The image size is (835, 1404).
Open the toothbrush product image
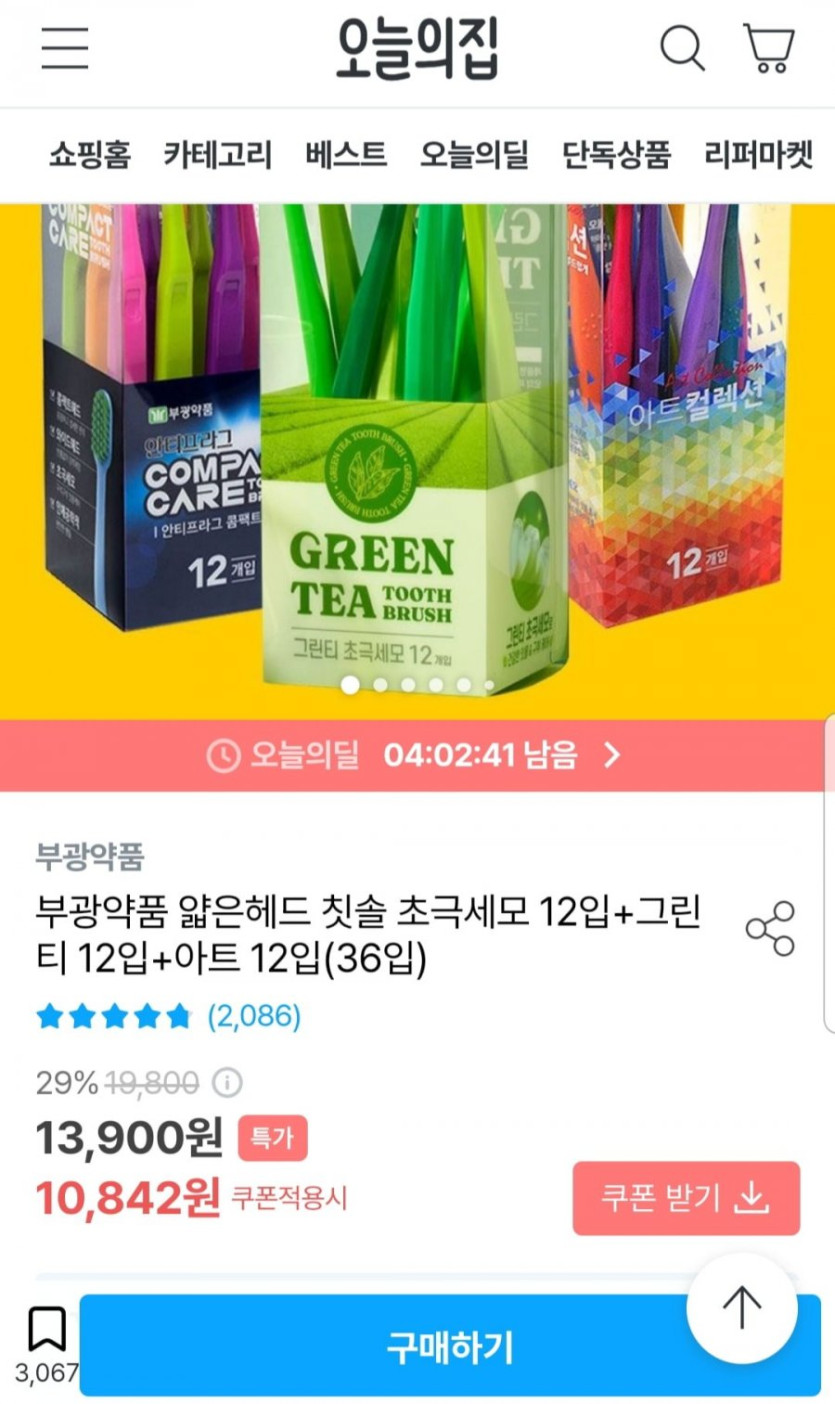click(x=416, y=450)
